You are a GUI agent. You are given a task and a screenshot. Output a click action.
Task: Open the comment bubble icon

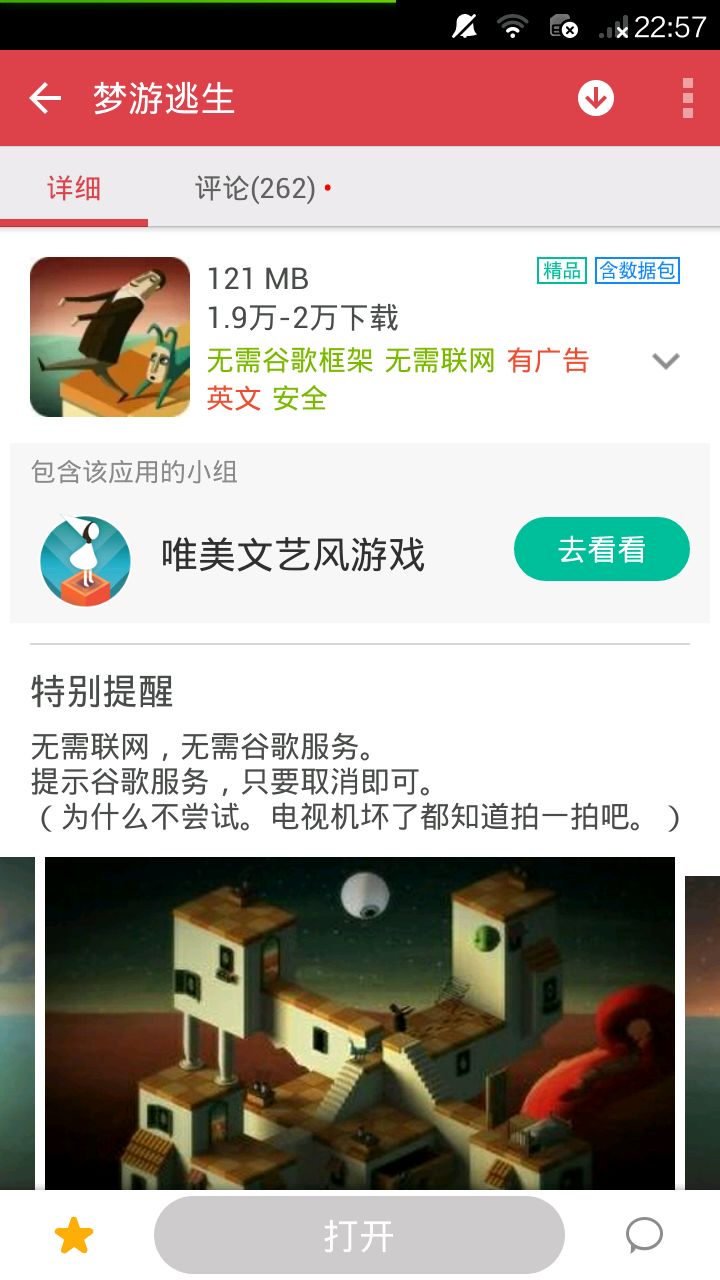click(x=644, y=1236)
